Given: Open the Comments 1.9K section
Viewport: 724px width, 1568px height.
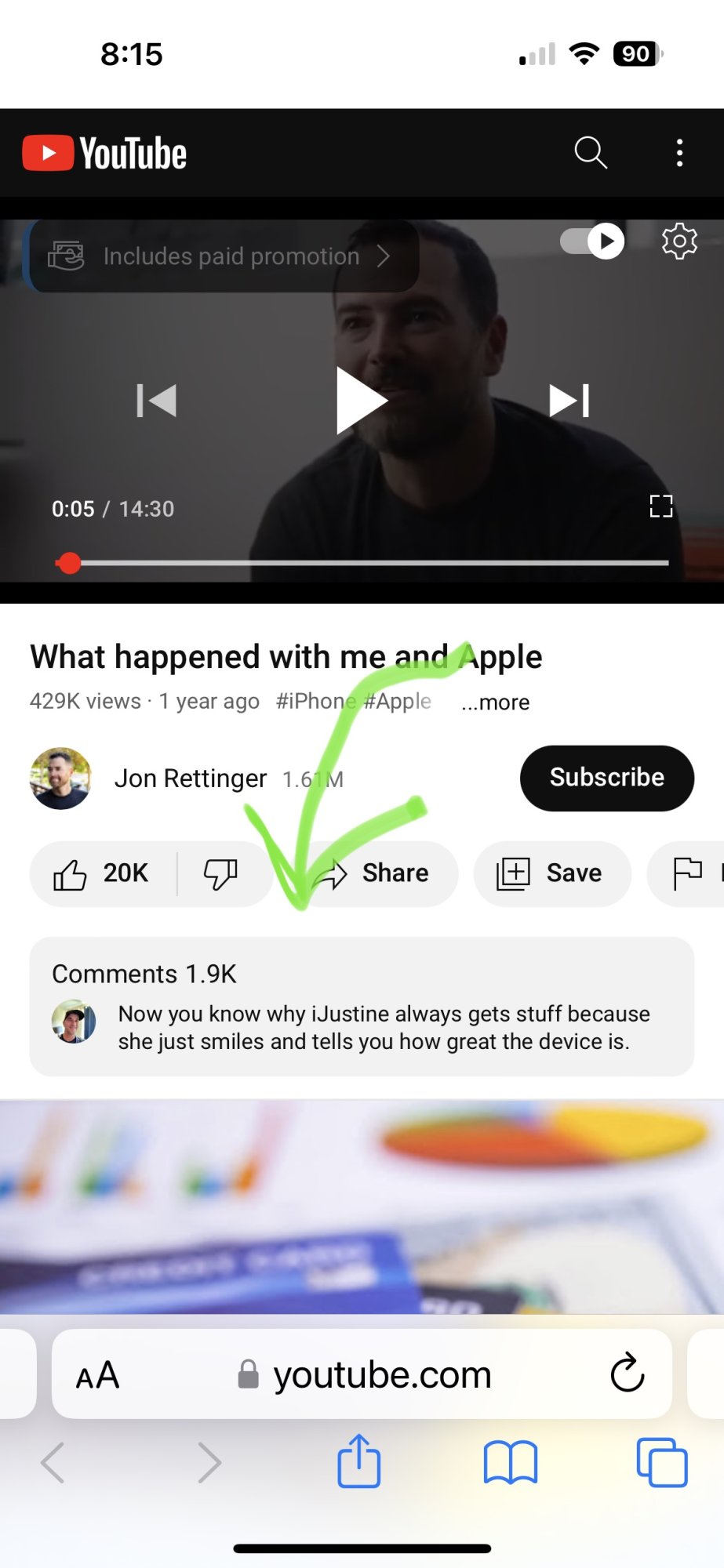Looking at the screenshot, I should point(361,1007).
